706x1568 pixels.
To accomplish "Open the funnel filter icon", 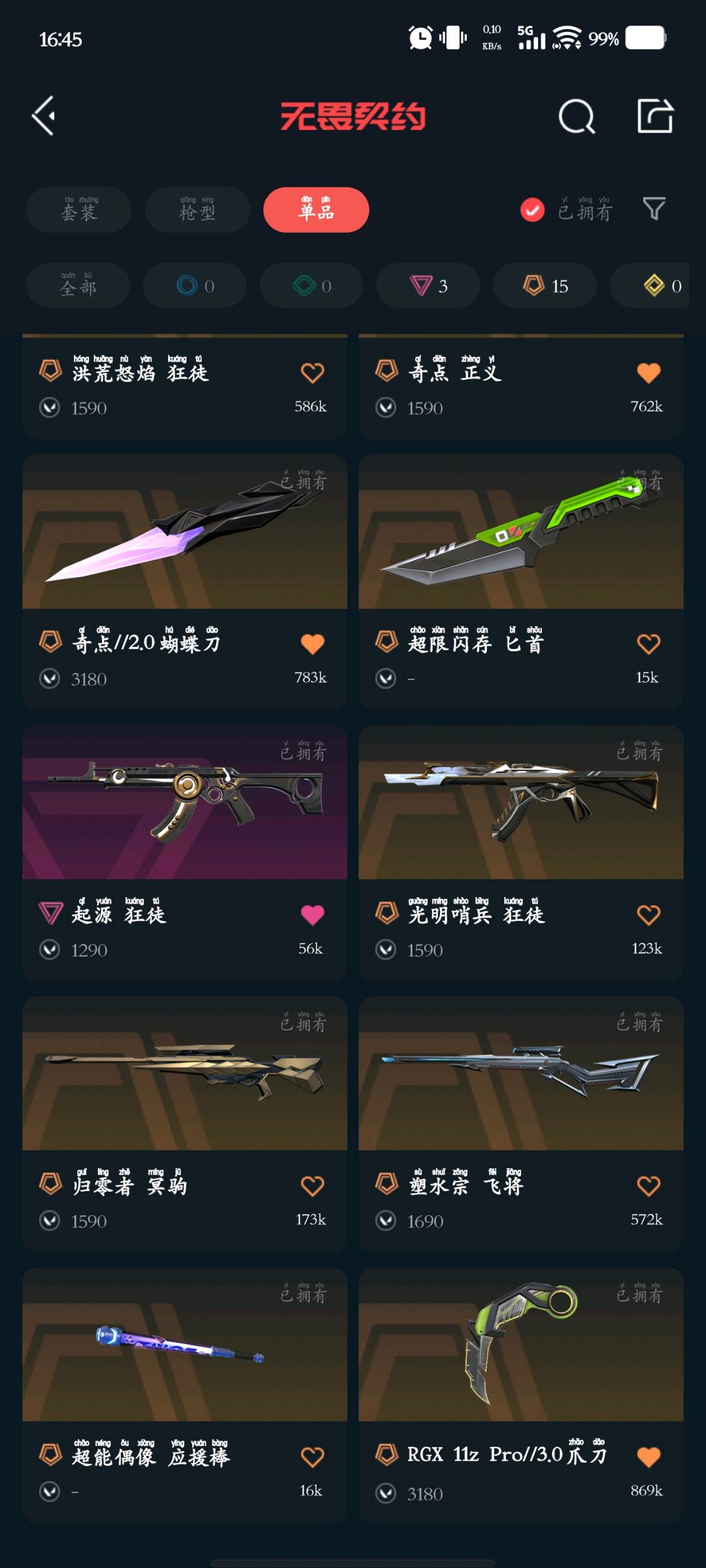I will click(x=654, y=209).
